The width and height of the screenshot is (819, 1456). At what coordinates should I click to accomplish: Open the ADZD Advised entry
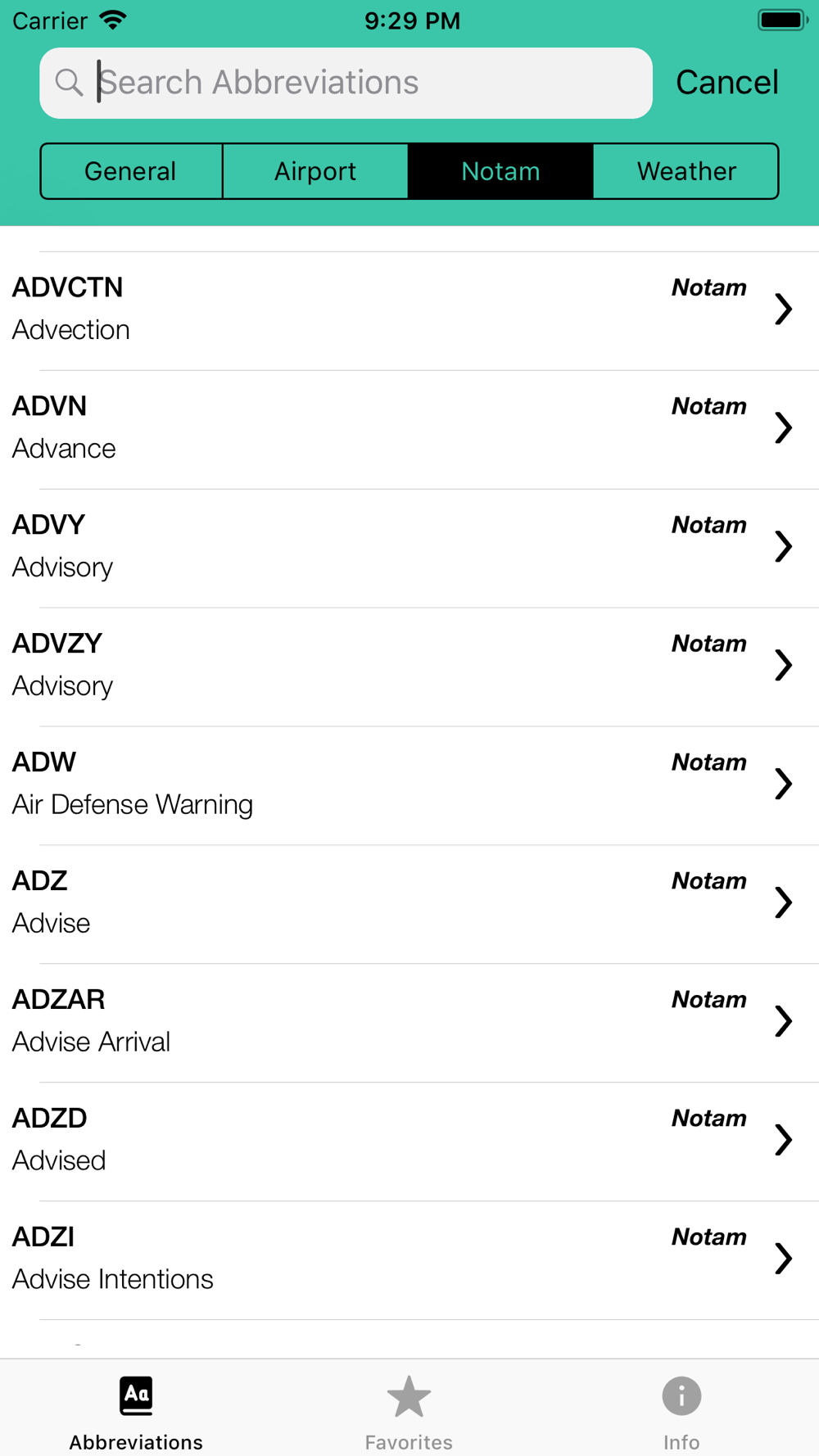click(x=409, y=1142)
